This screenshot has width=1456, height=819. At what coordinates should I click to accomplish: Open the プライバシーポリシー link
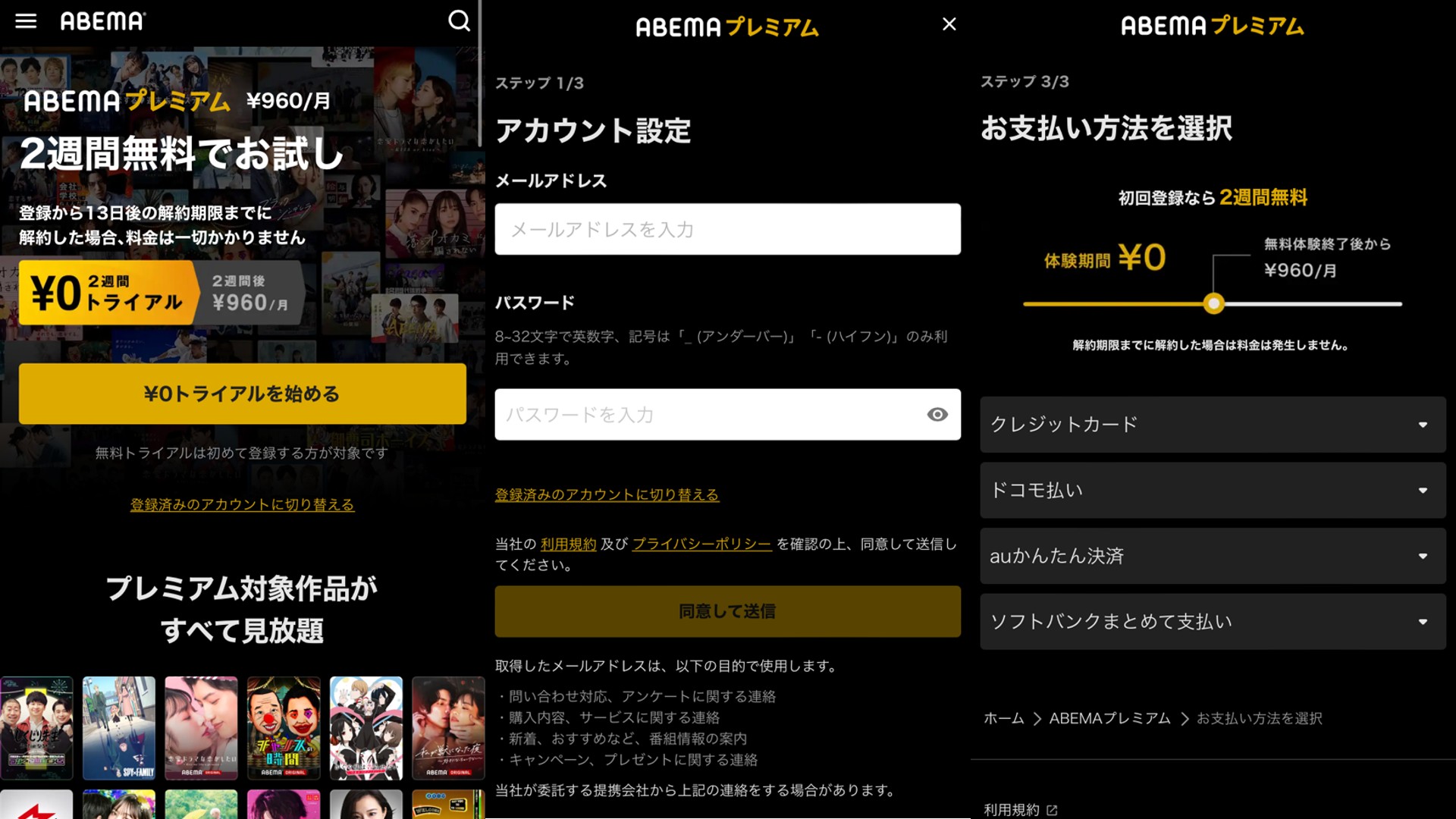pyautogui.click(x=701, y=544)
